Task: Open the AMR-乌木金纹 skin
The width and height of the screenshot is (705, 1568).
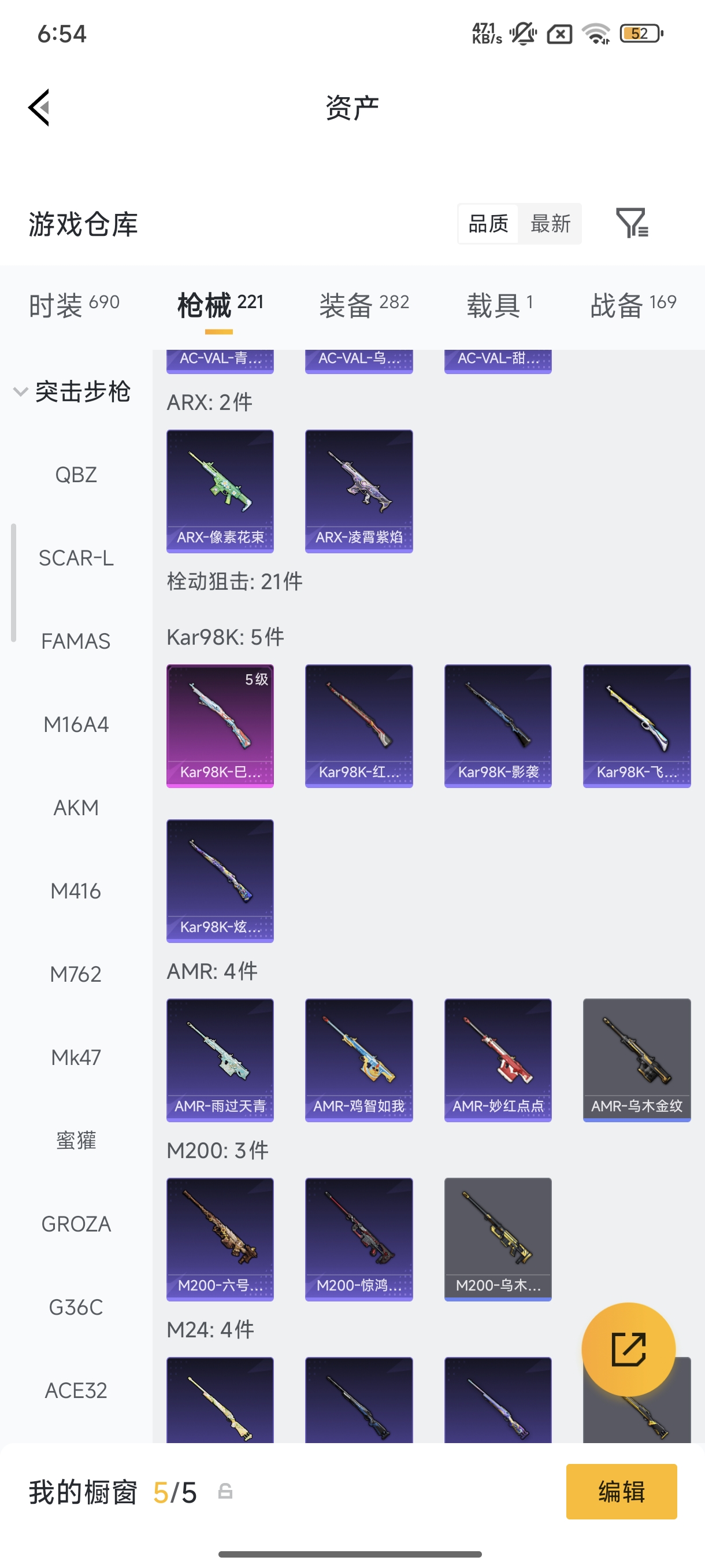Action: coord(637,1060)
